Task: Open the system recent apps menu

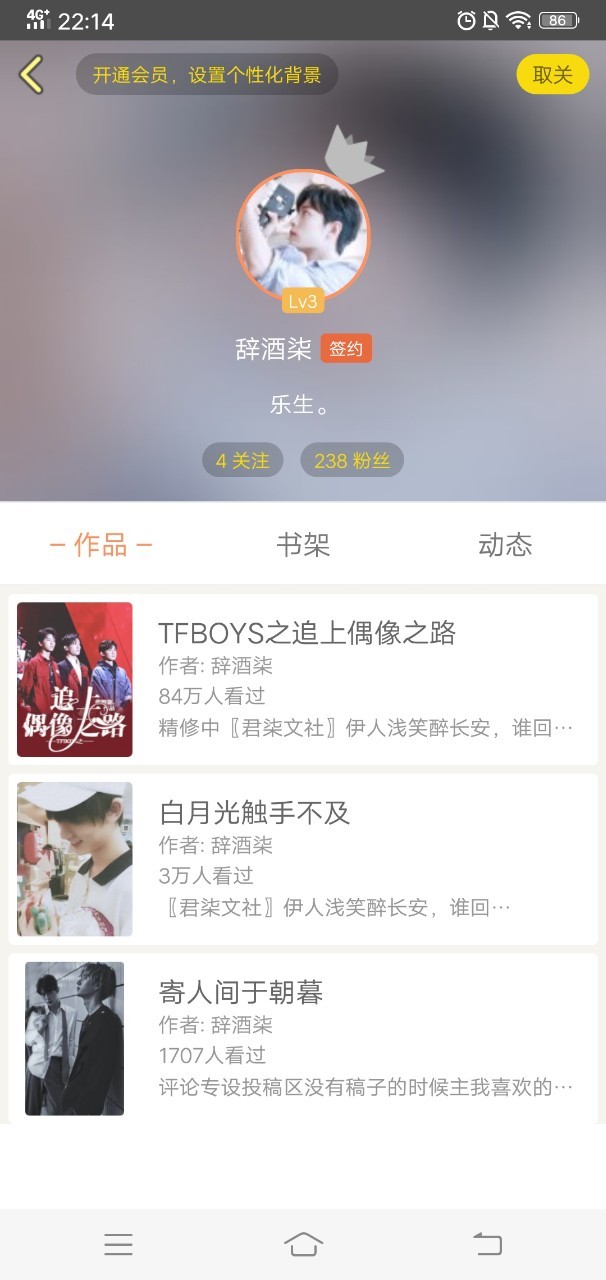Action: pyautogui.click(x=118, y=1244)
